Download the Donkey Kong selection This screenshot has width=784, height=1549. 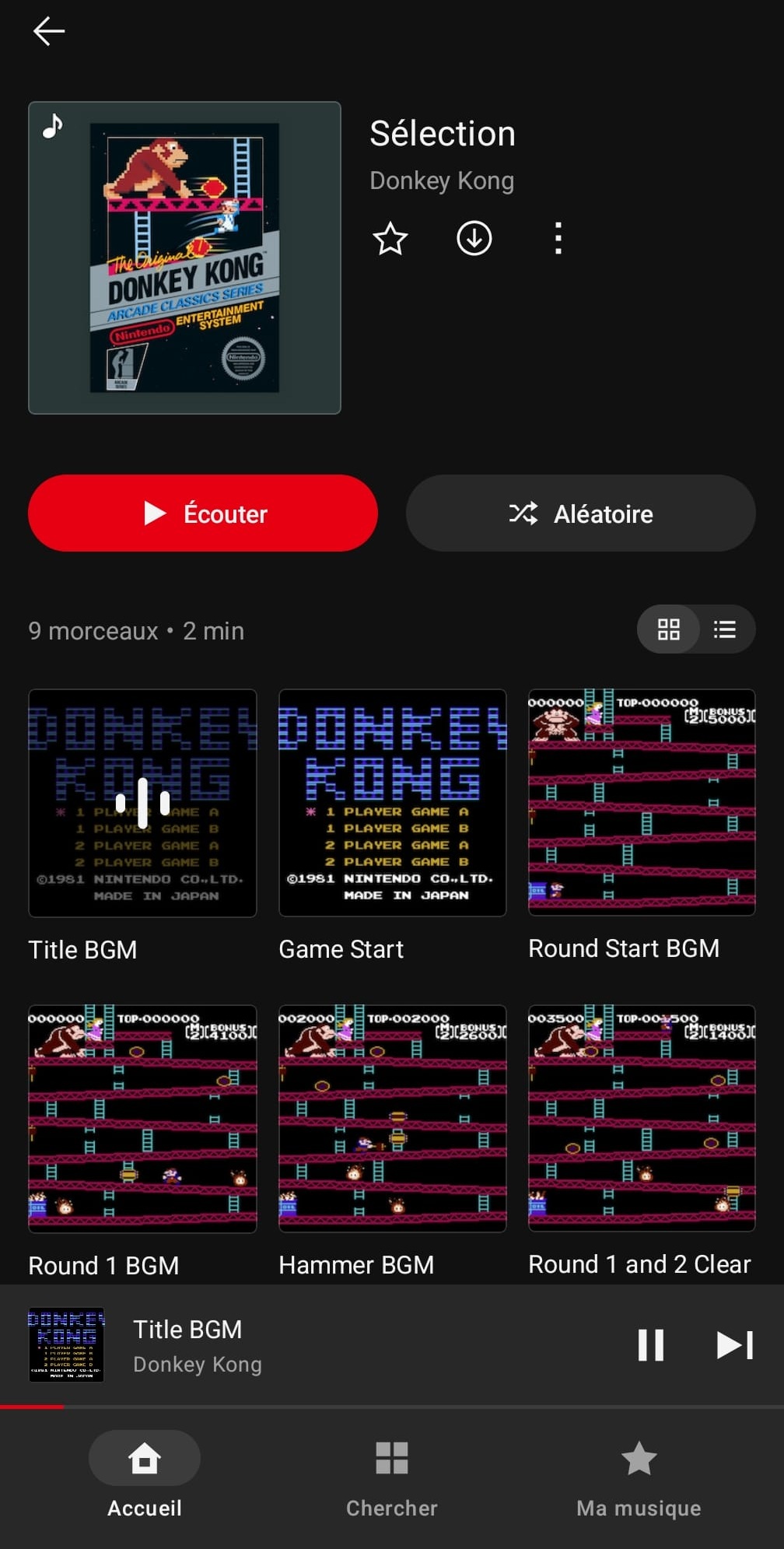point(474,238)
